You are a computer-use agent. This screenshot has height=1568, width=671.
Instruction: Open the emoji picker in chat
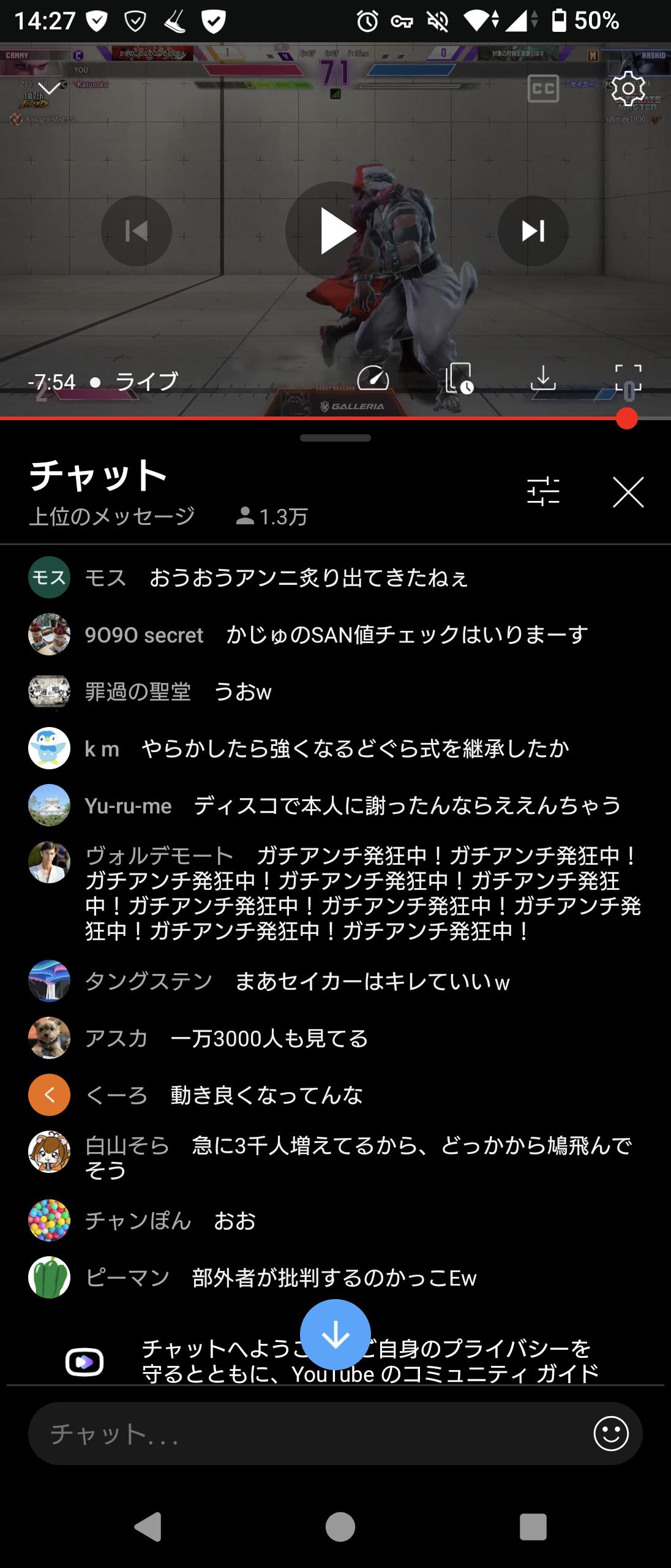click(610, 1434)
